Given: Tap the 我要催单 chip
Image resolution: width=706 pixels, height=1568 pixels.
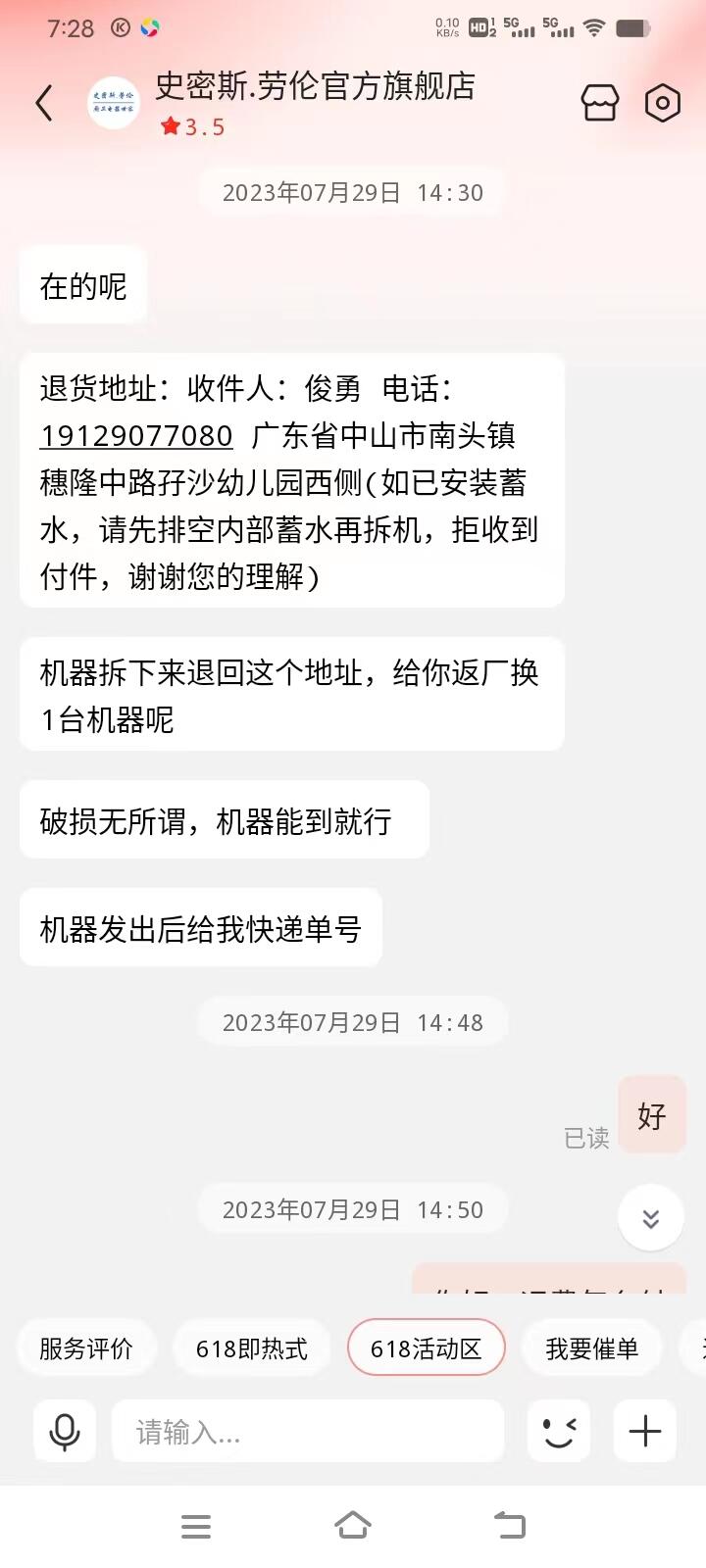Looking at the screenshot, I should point(592,1348).
